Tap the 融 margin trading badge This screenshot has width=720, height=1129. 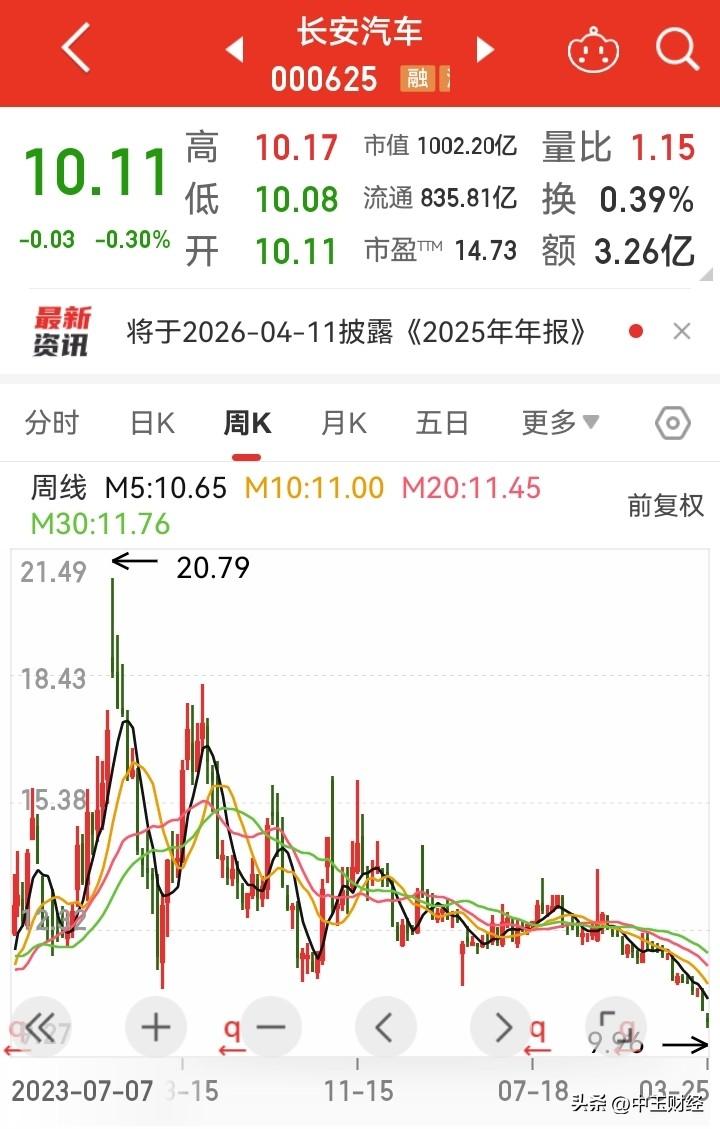click(419, 78)
